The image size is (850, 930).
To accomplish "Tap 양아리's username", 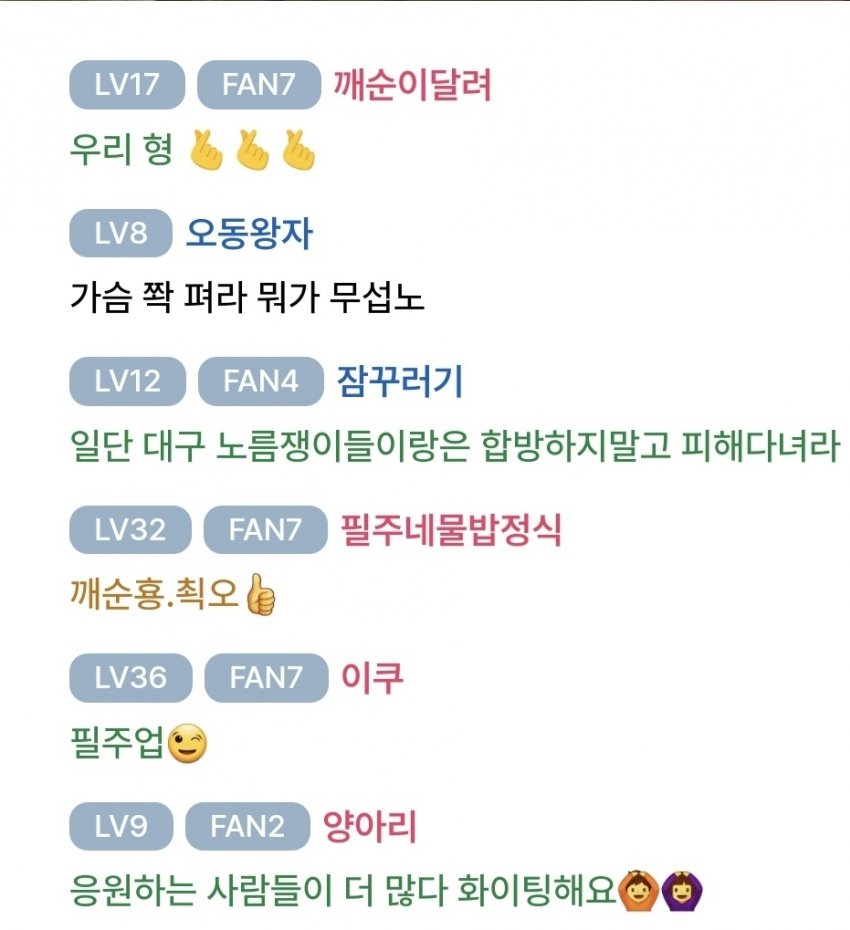I will click(x=369, y=826).
